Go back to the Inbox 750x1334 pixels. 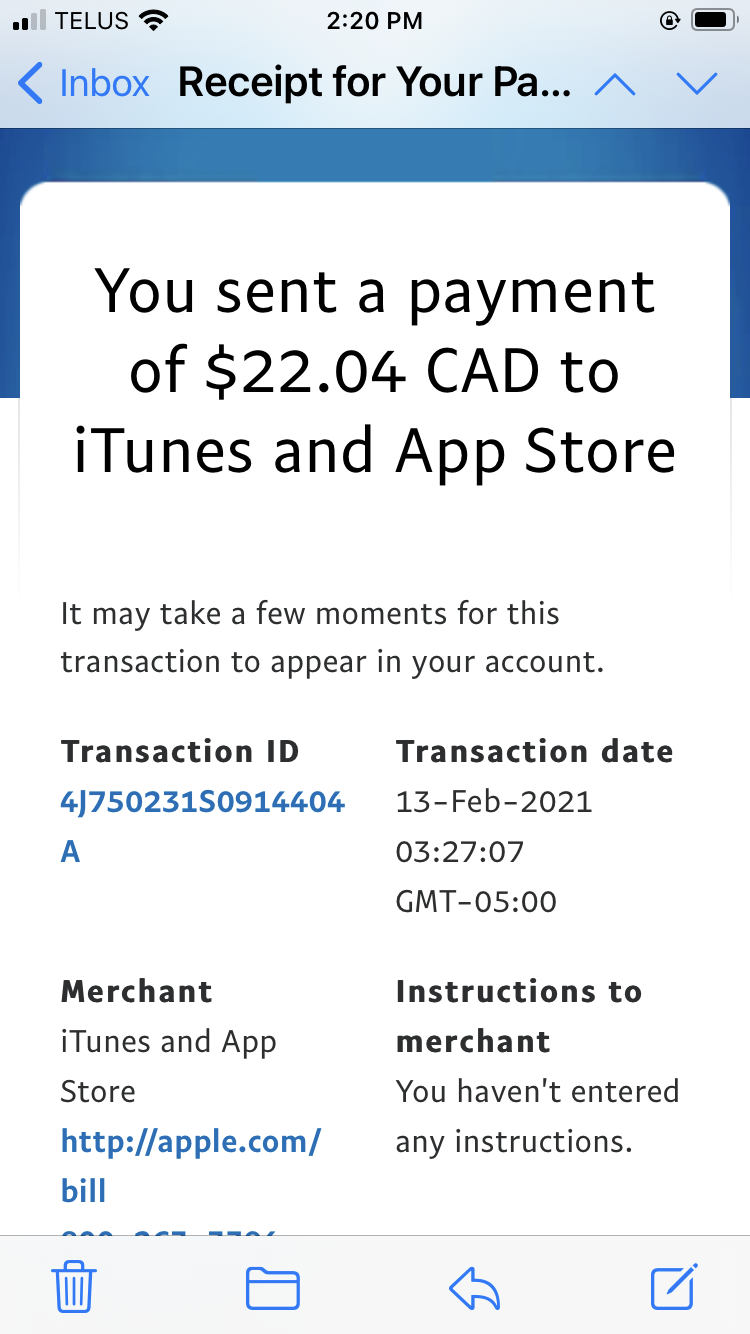coord(85,83)
